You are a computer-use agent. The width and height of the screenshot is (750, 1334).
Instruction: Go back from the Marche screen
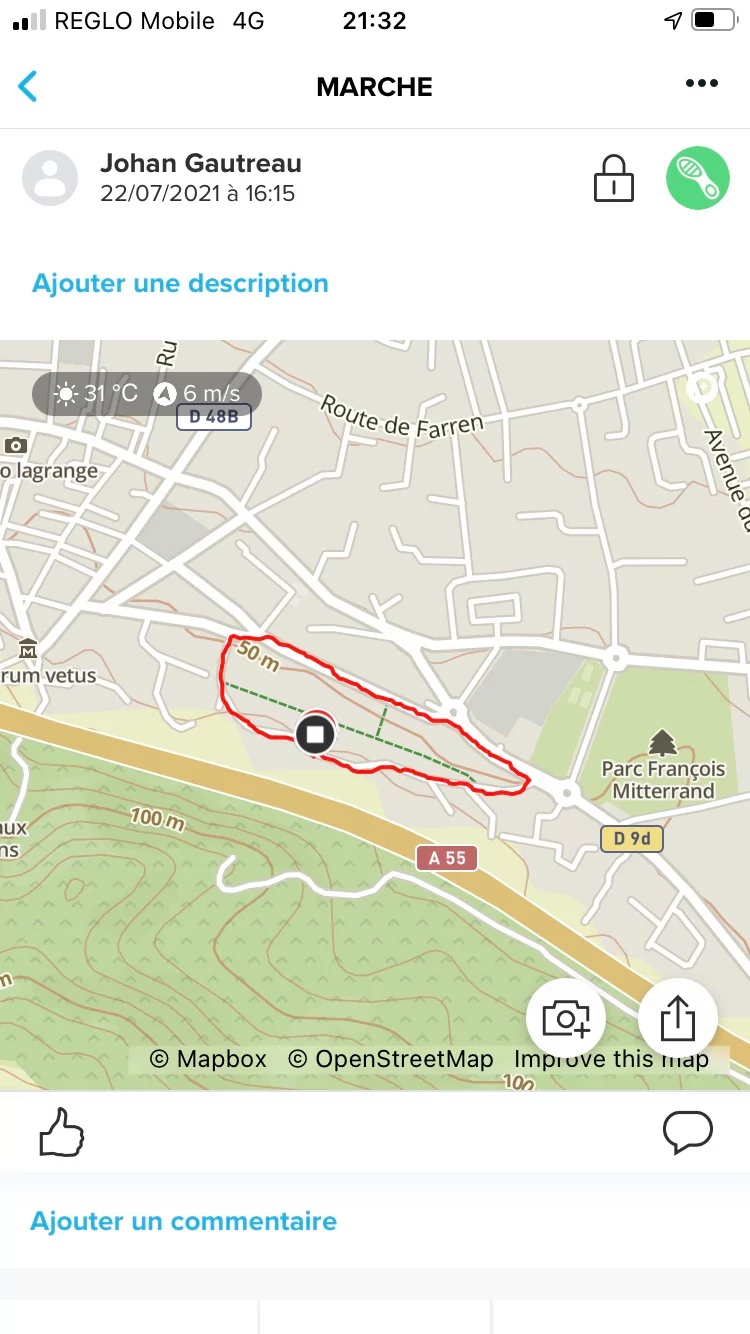[x=28, y=87]
